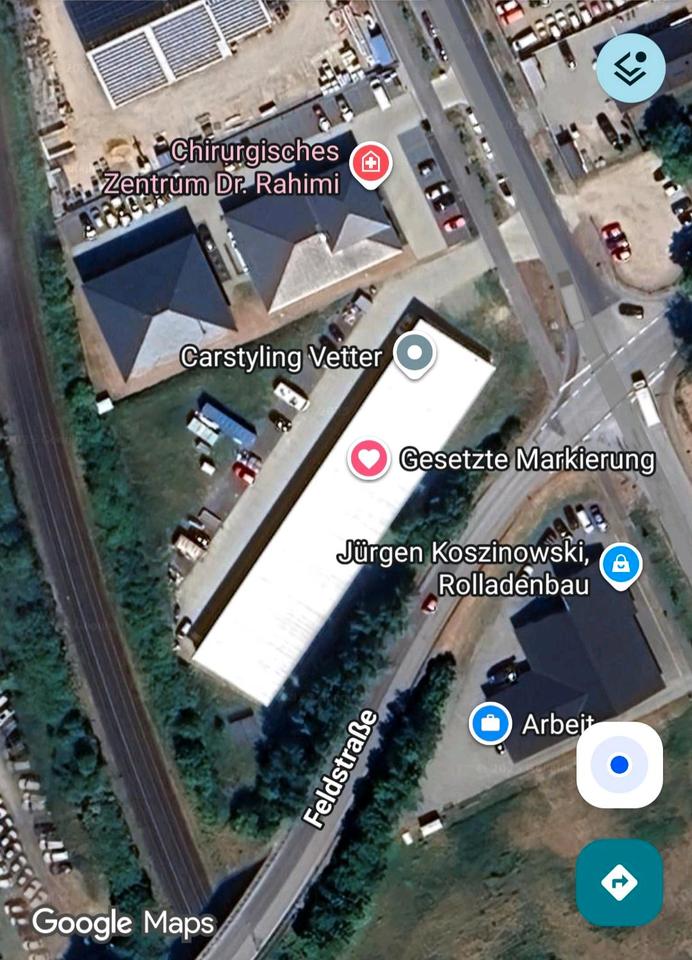This screenshot has height=960, width=692.
Task: Open the Arbeit work location marker
Action: click(x=490, y=723)
